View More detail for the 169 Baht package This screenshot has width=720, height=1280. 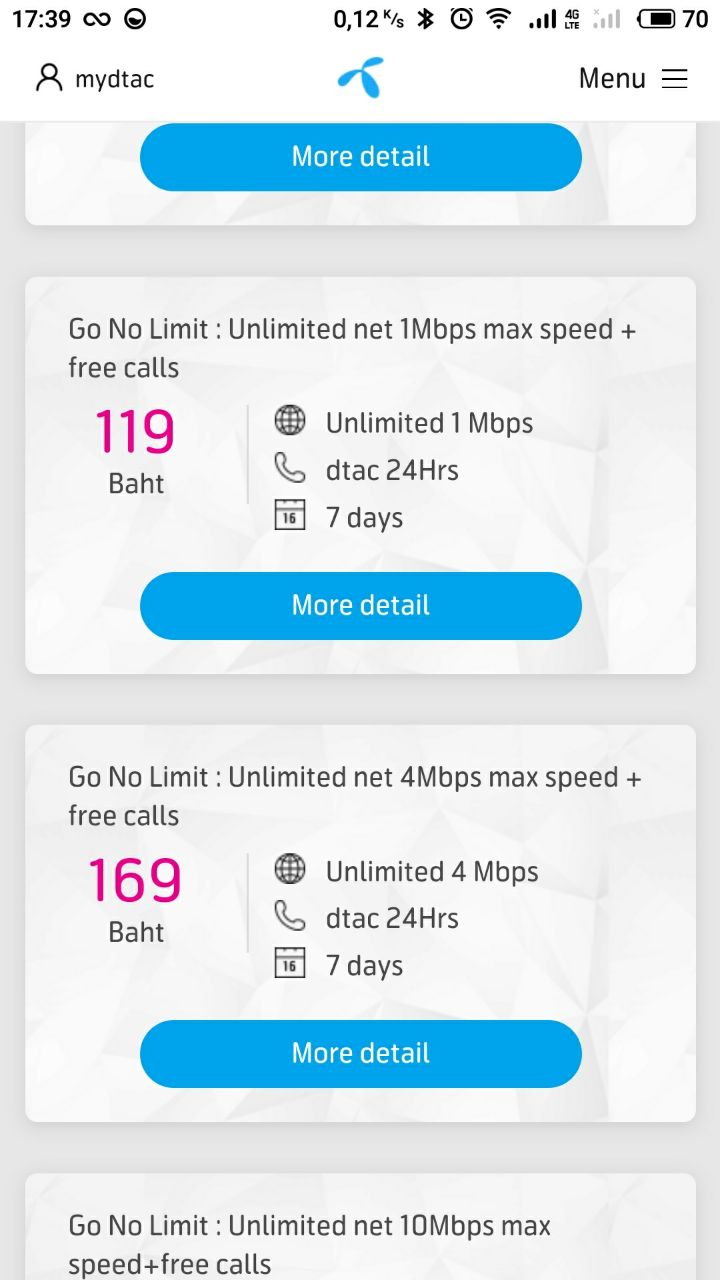[x=360, y=1054]
